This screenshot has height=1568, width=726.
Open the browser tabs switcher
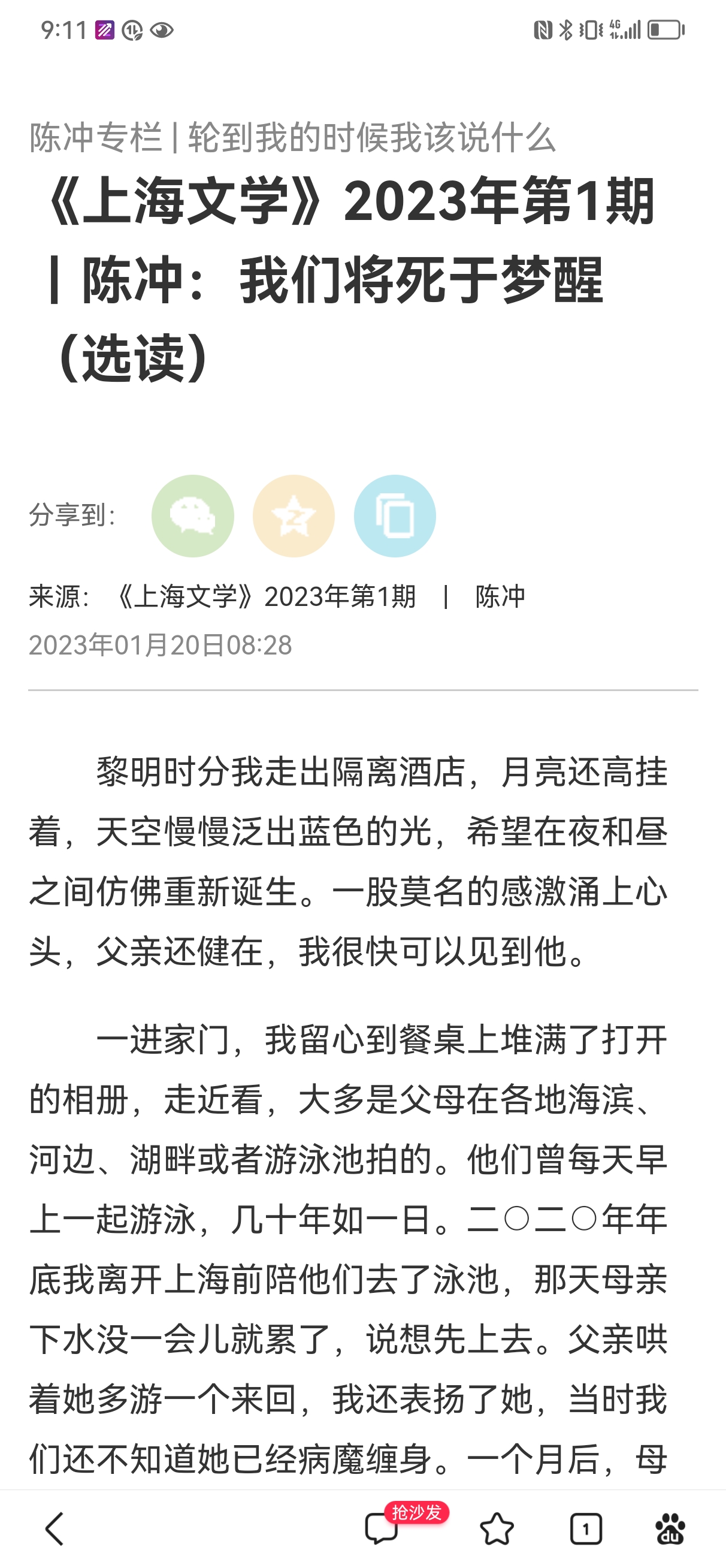tap(585, 1528)
